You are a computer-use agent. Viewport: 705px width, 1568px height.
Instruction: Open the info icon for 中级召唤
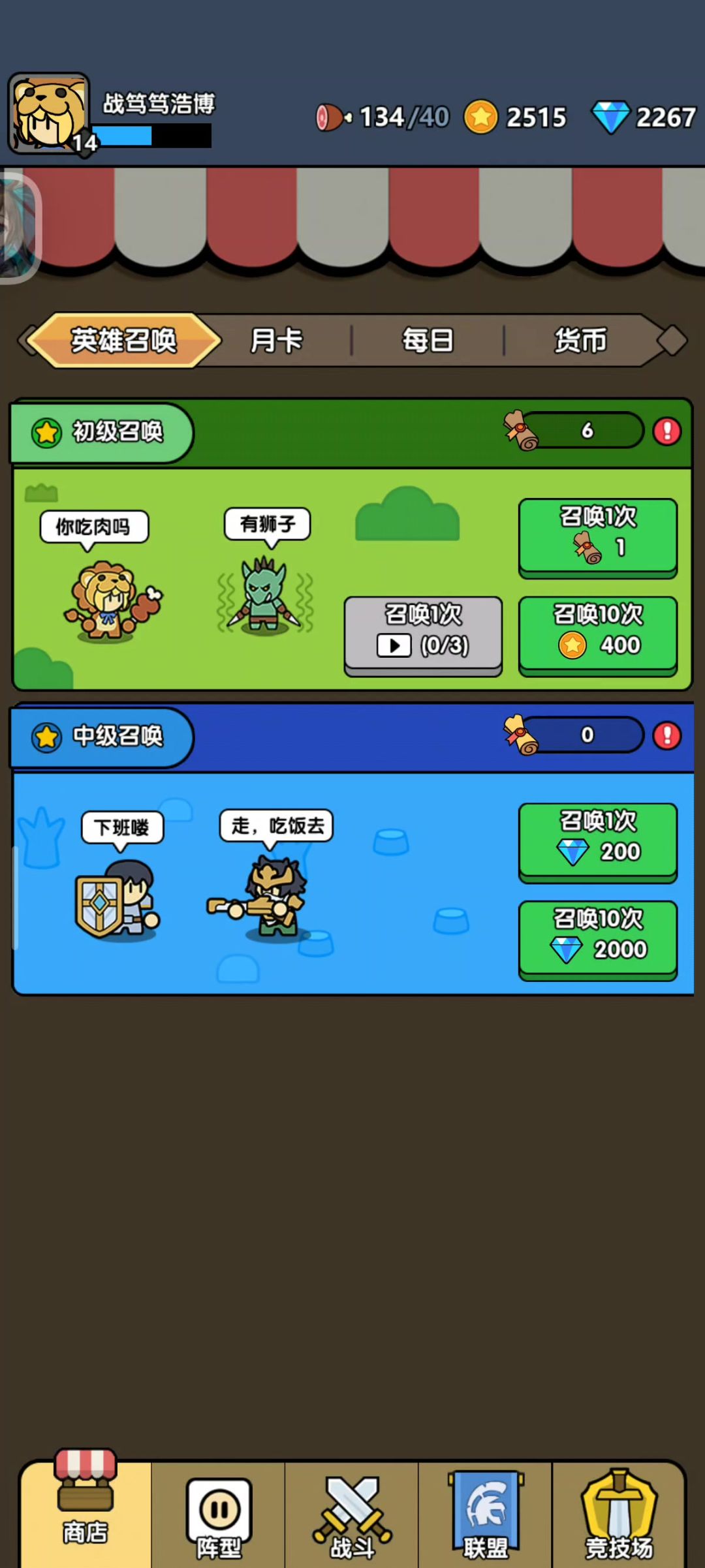[666, 735]
